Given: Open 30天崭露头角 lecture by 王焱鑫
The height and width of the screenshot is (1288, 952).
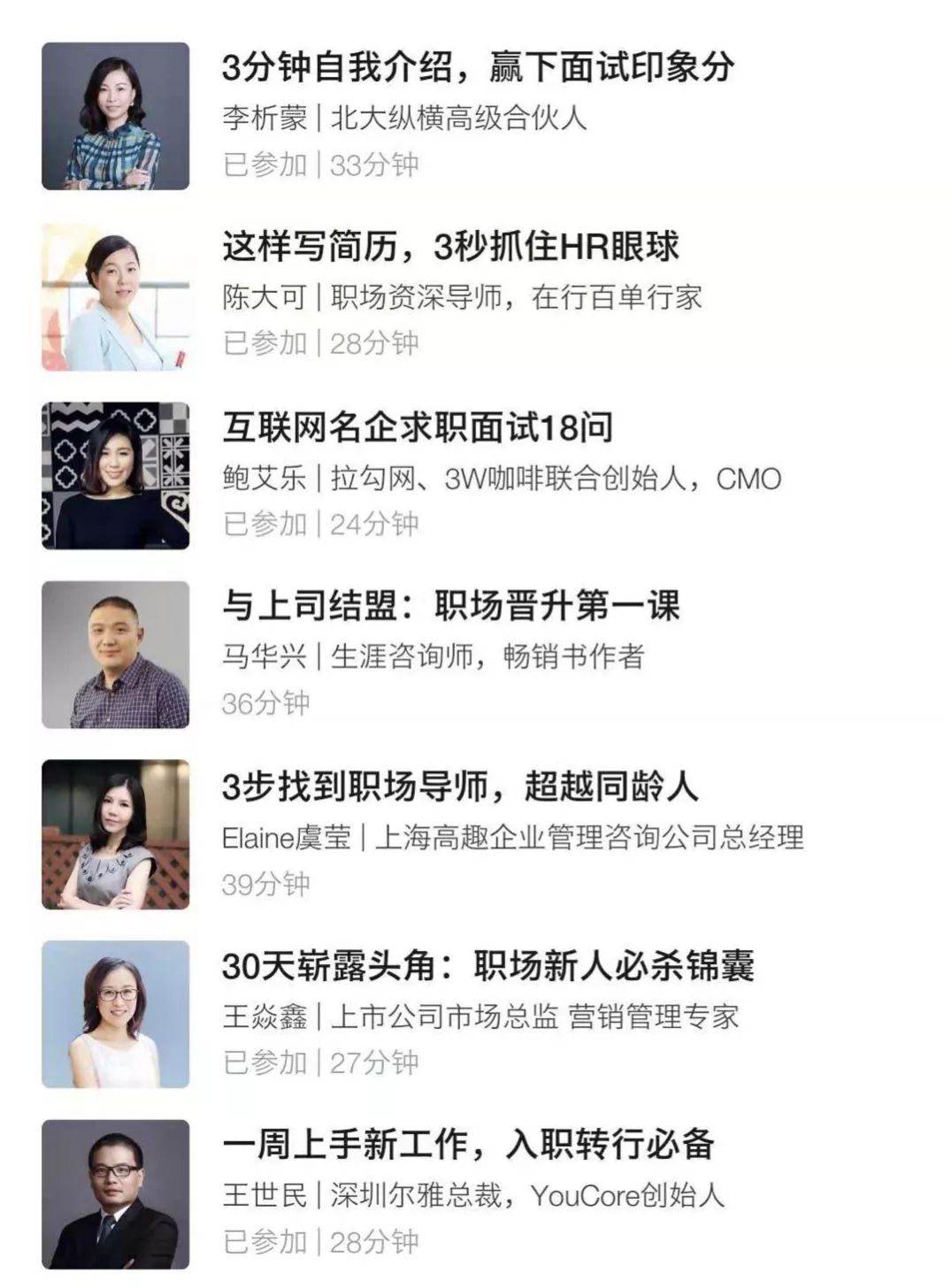Looking at the screenshot, I should 488,966.
